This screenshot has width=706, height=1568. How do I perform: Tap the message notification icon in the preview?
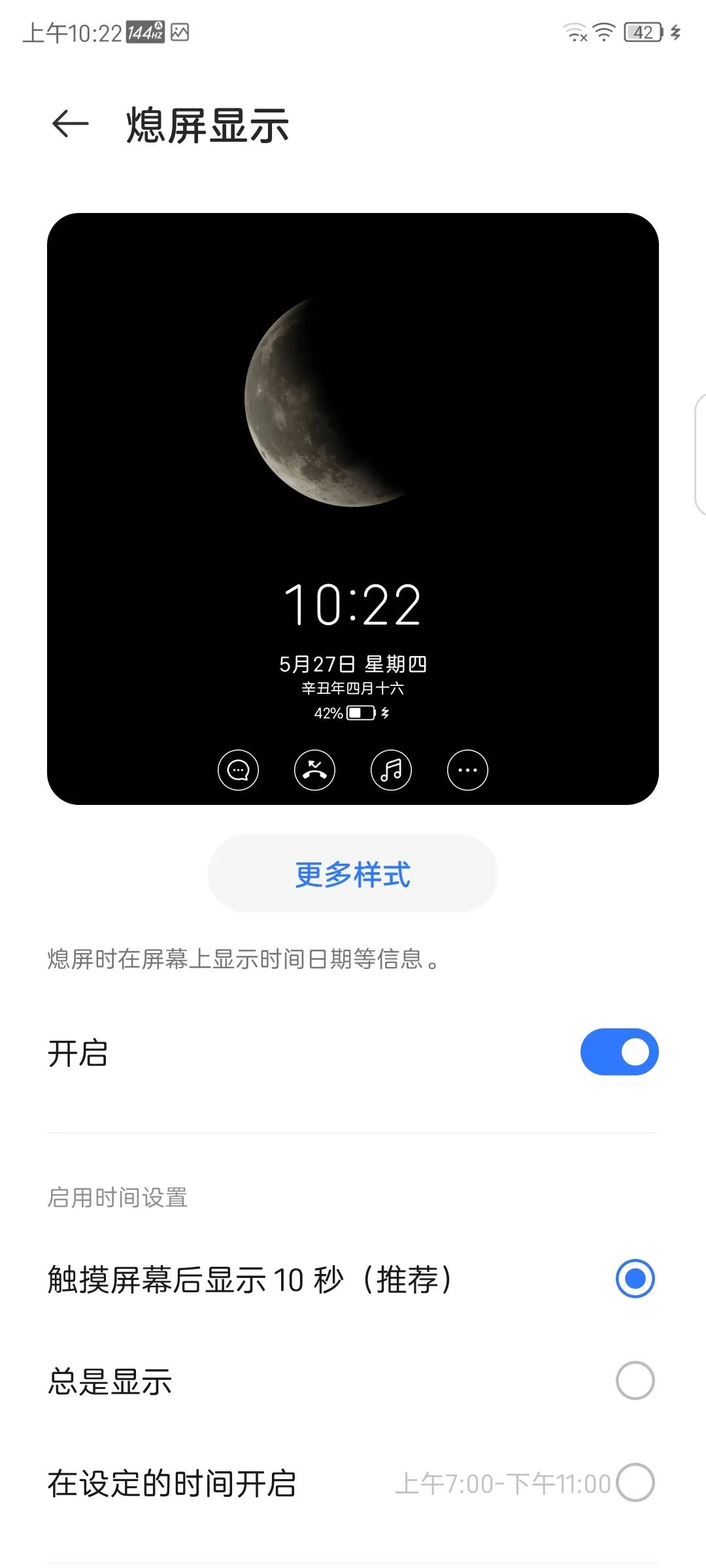238,770
